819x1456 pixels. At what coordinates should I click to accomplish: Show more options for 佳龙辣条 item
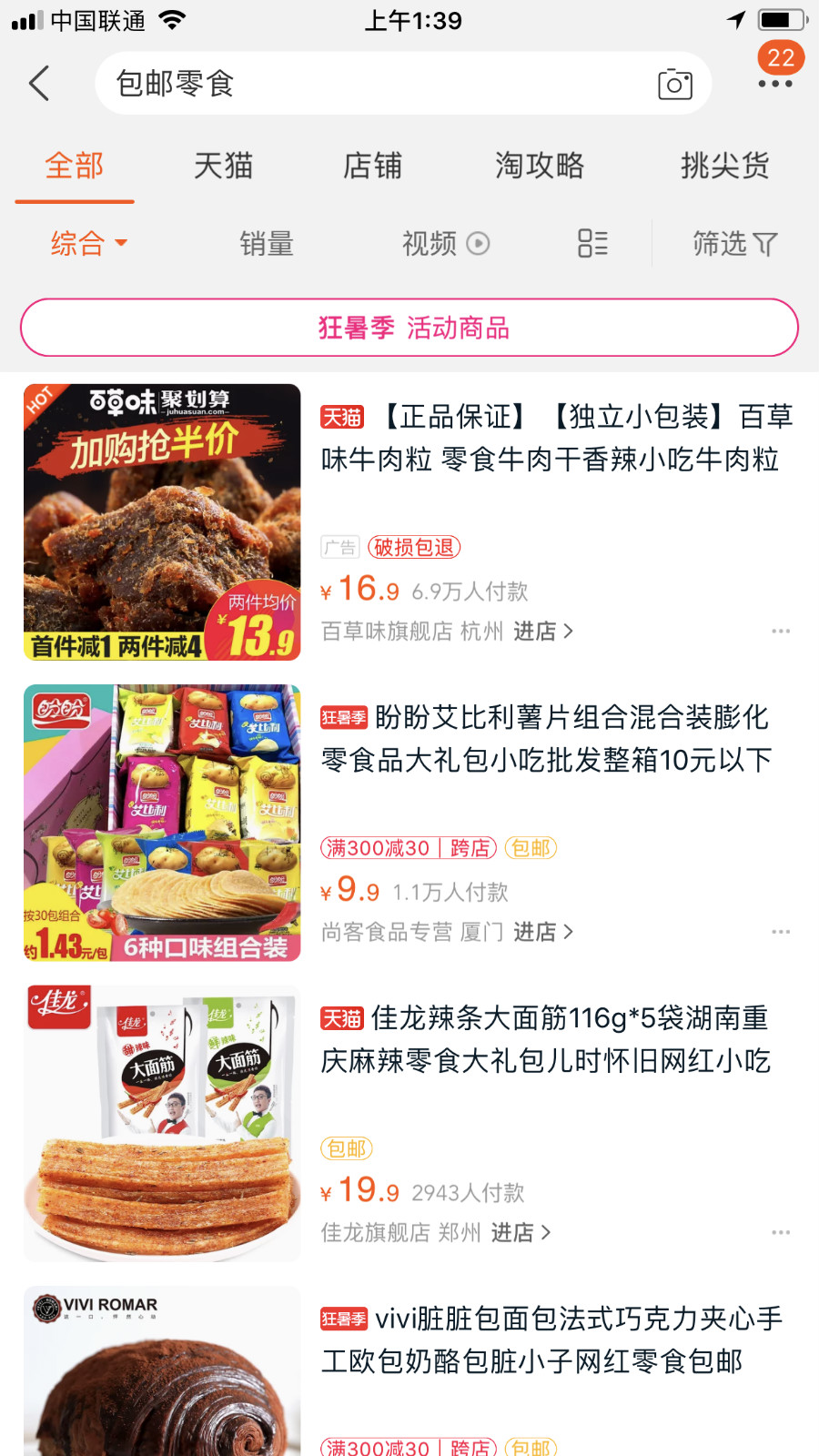coord(780,1232)
